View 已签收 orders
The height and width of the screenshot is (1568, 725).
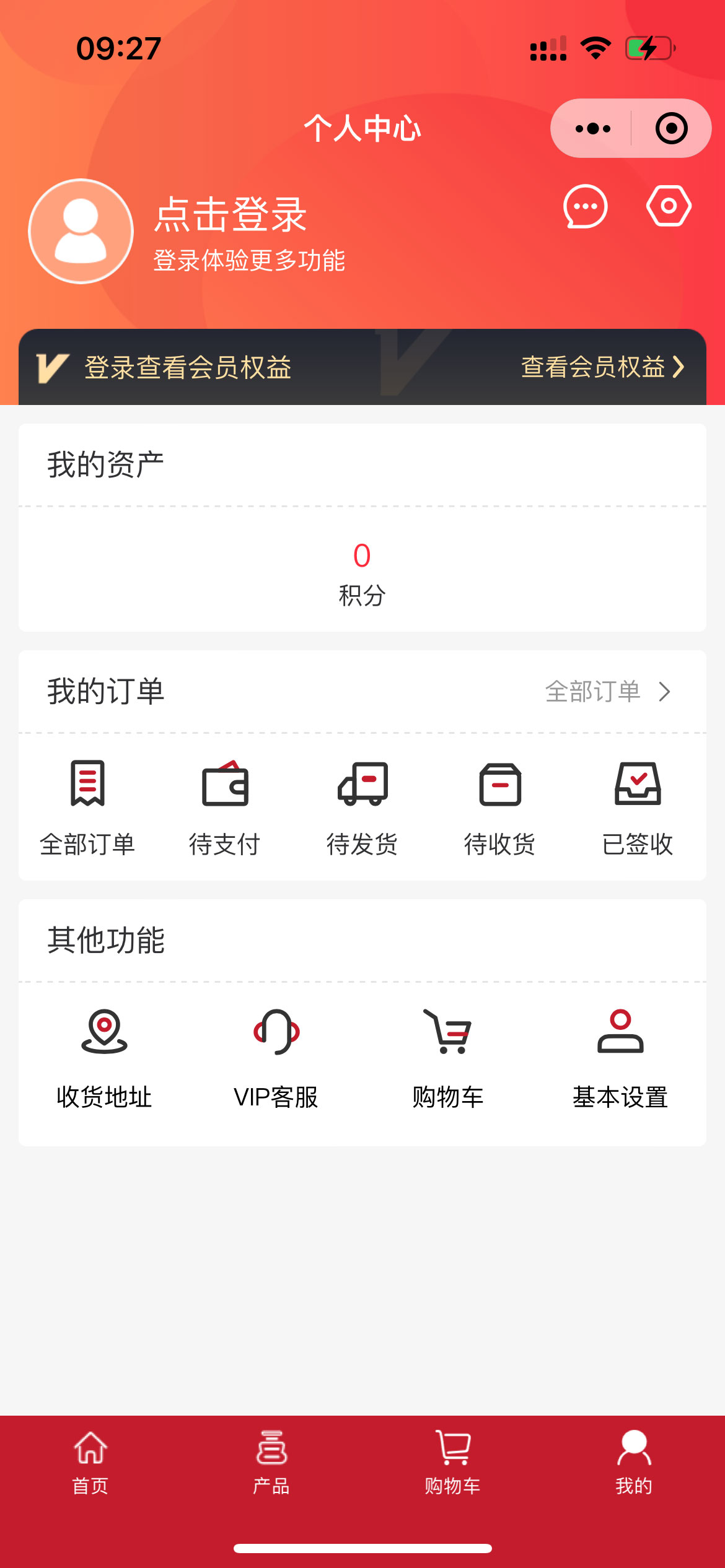pyautogui.click(x=638, y=807)
